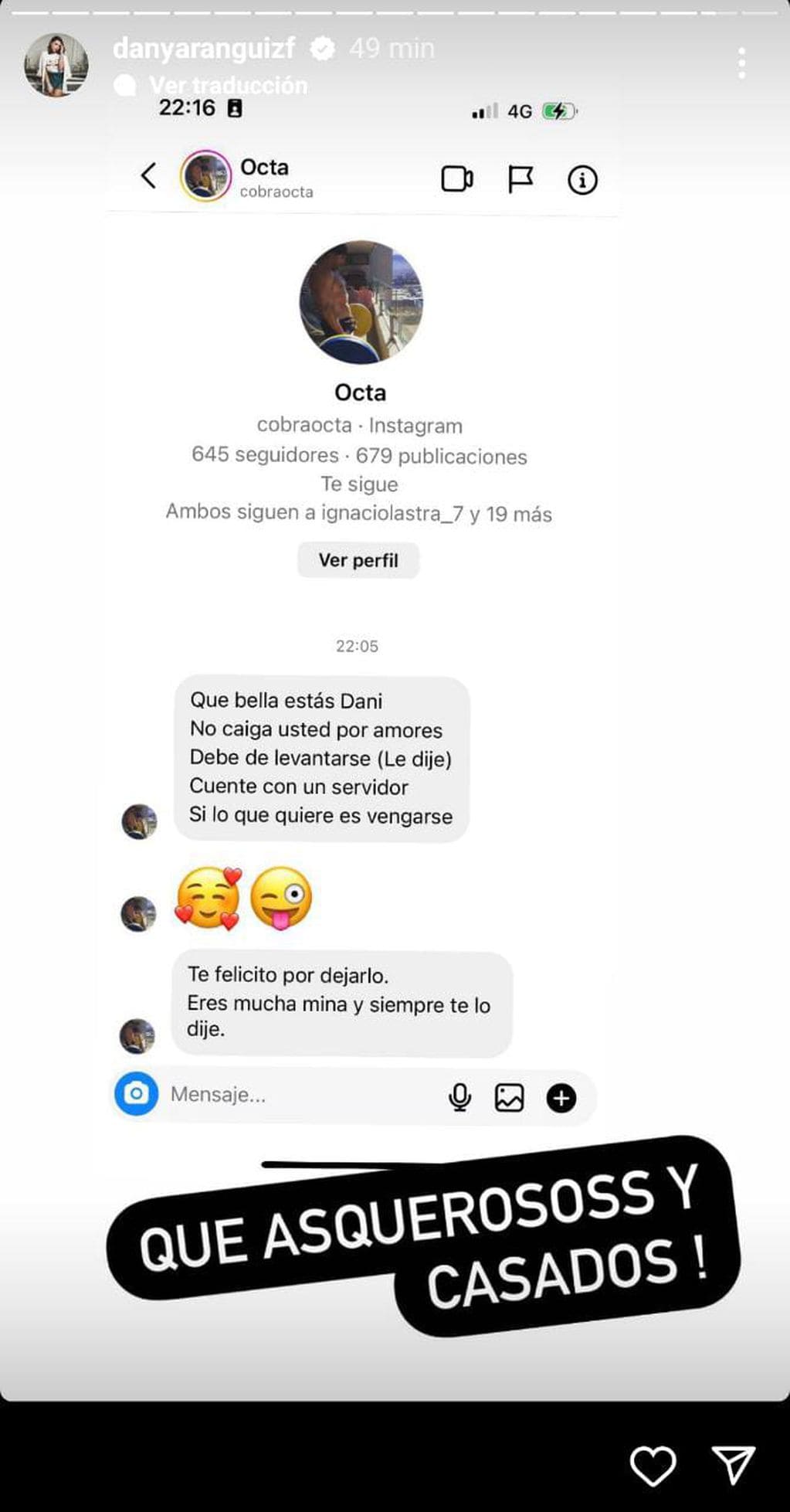Tap Ver traducción to translate the story
Screen dimensions: 790x1512
click(x=229, y=85)
